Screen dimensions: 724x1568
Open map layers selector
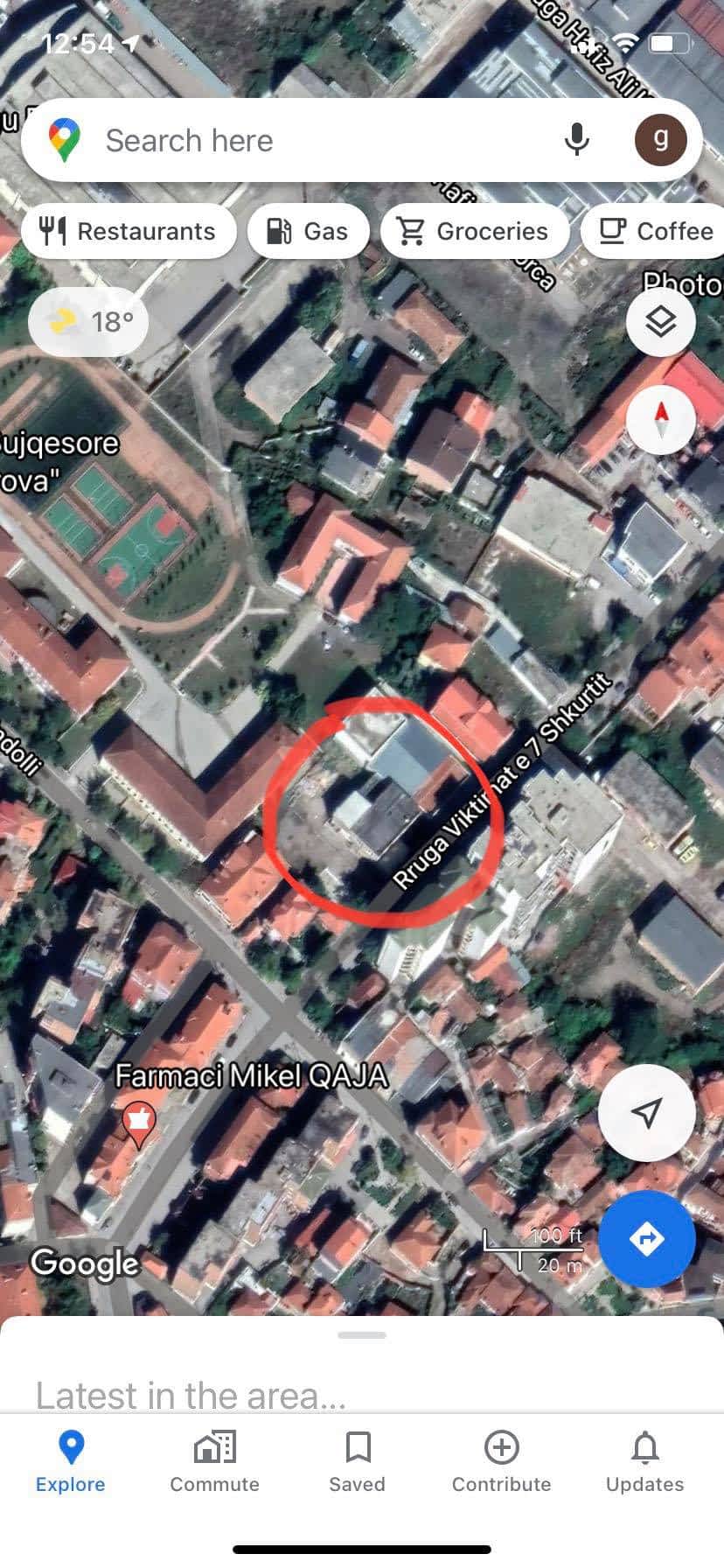click(x=660, y=322)
